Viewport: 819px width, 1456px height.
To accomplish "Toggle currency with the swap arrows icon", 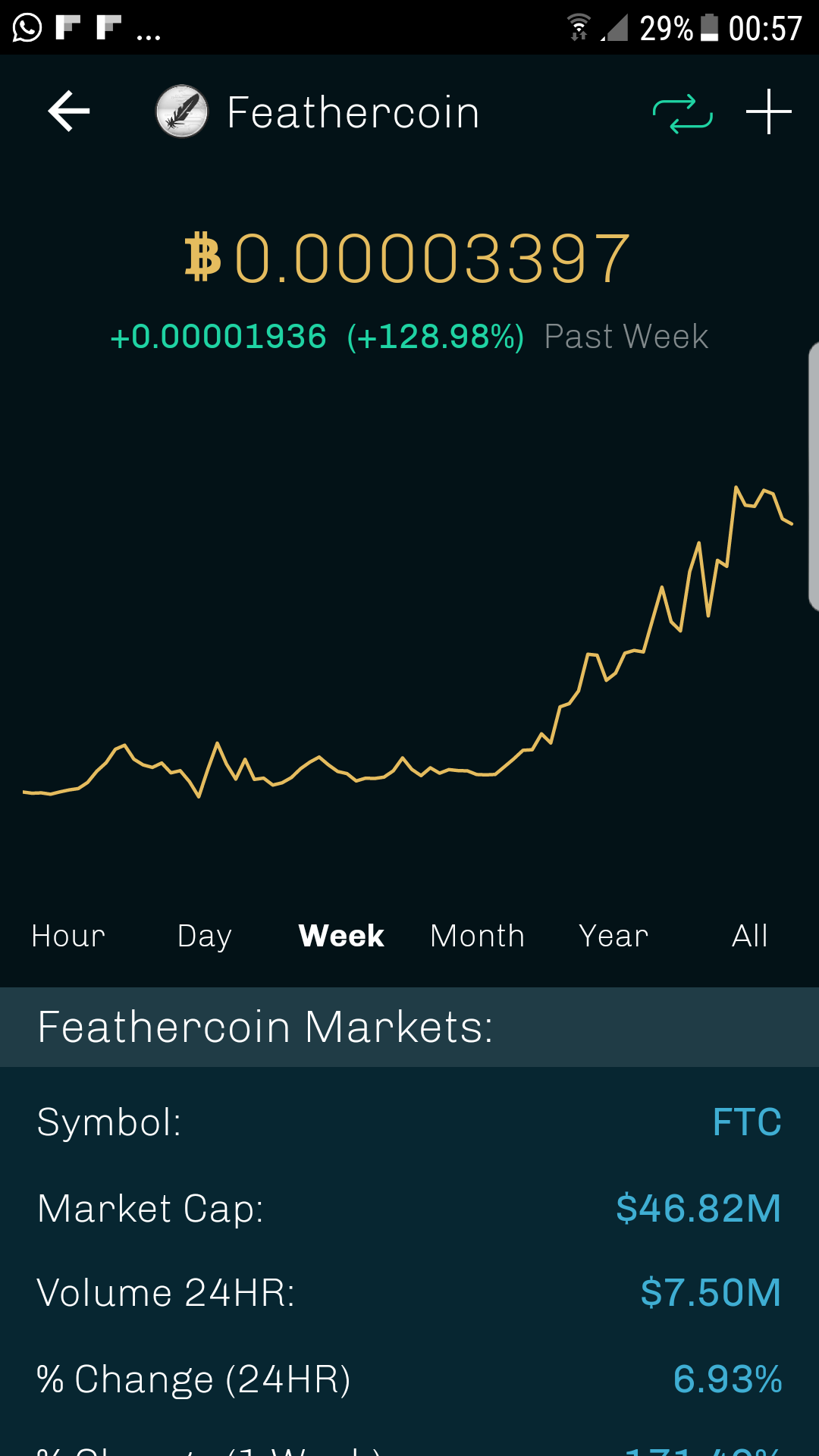I will pos(682,113).
